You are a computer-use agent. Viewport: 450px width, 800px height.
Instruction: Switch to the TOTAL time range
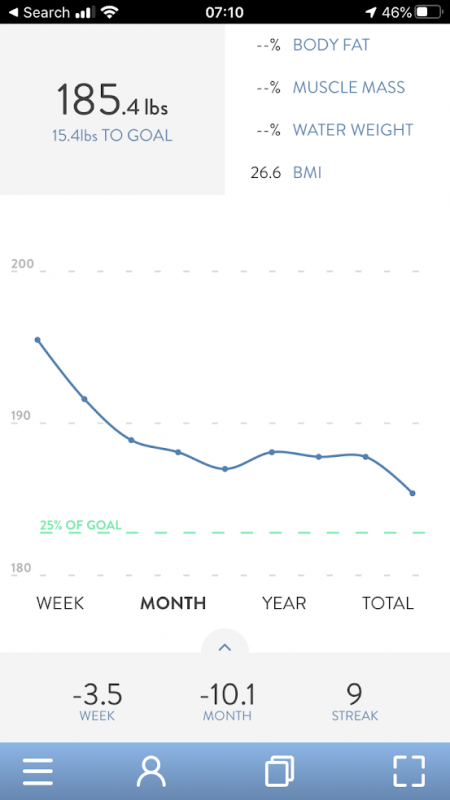(x=388, y=603)
